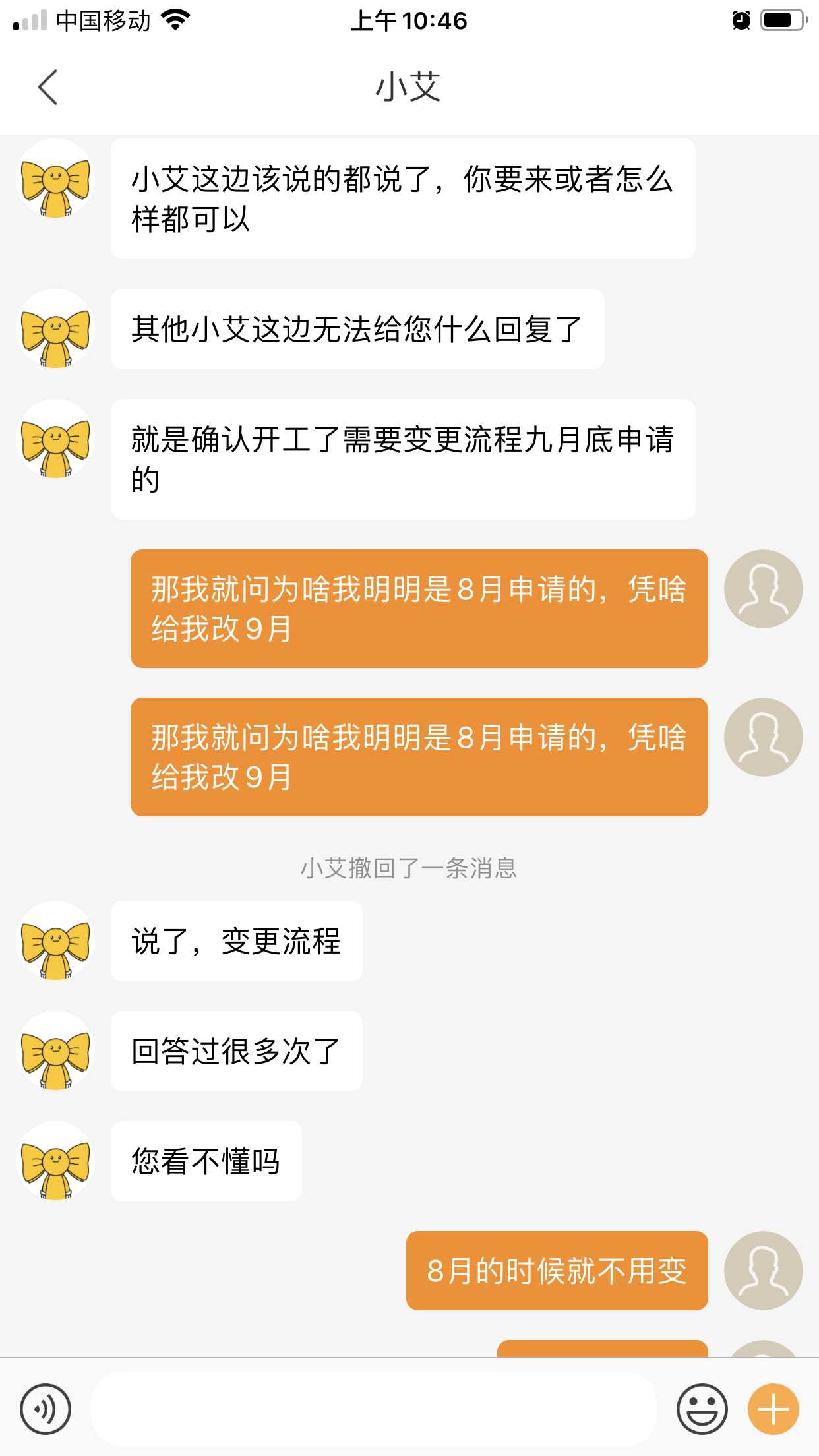819x1456 pixels.
Task: Tap 小艾's avatar beside 您看不懂吗
Action: (x=56, y=1161)
